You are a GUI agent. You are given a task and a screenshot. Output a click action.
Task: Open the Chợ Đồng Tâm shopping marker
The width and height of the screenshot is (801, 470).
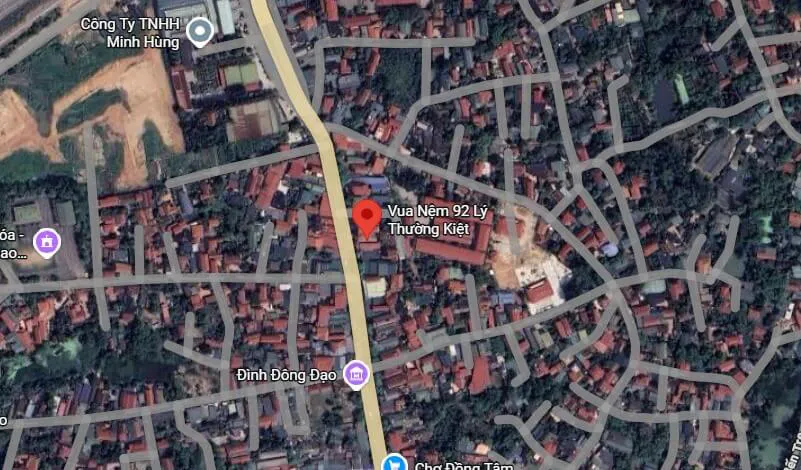click(x=395, y=463)
